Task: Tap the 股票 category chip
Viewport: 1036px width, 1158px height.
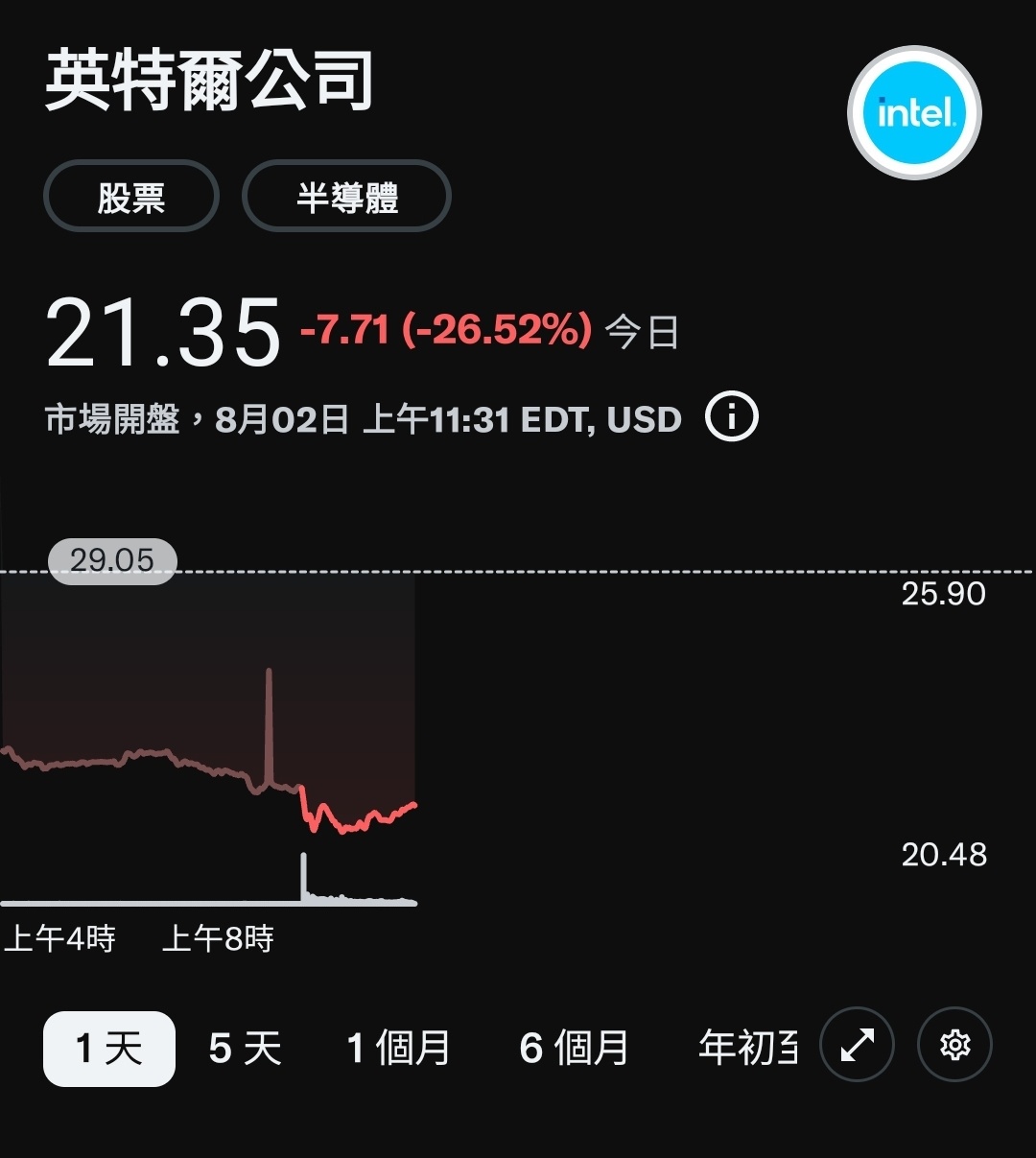Action: point(131,197)
